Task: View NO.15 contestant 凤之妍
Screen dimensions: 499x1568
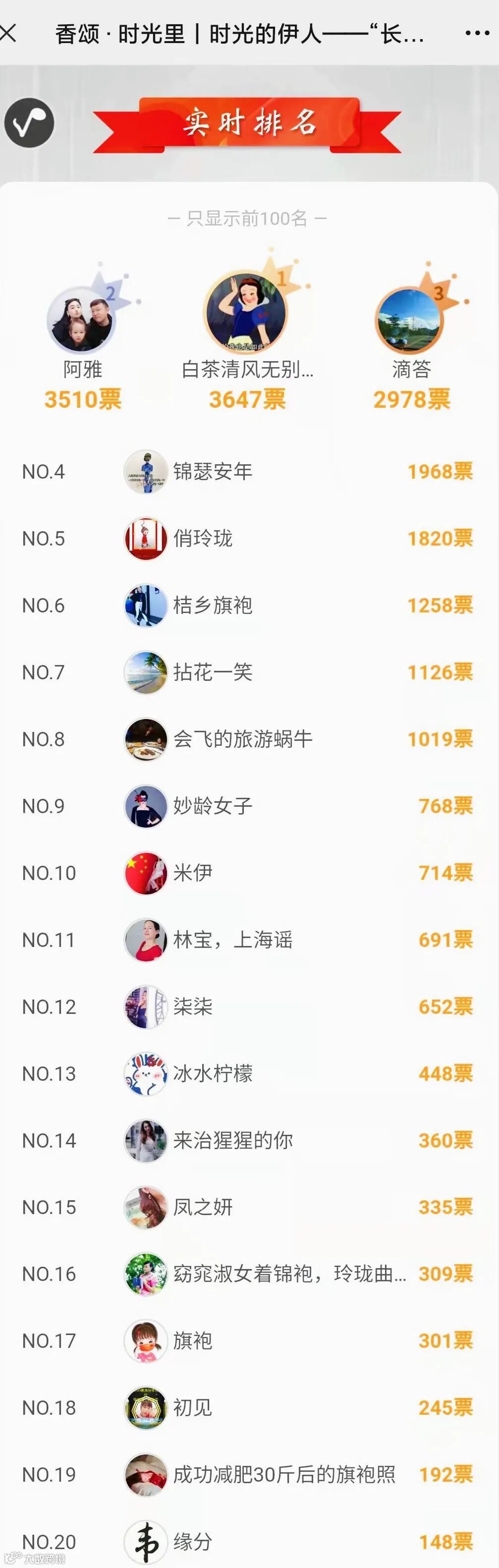Action: coord(250,1208)
